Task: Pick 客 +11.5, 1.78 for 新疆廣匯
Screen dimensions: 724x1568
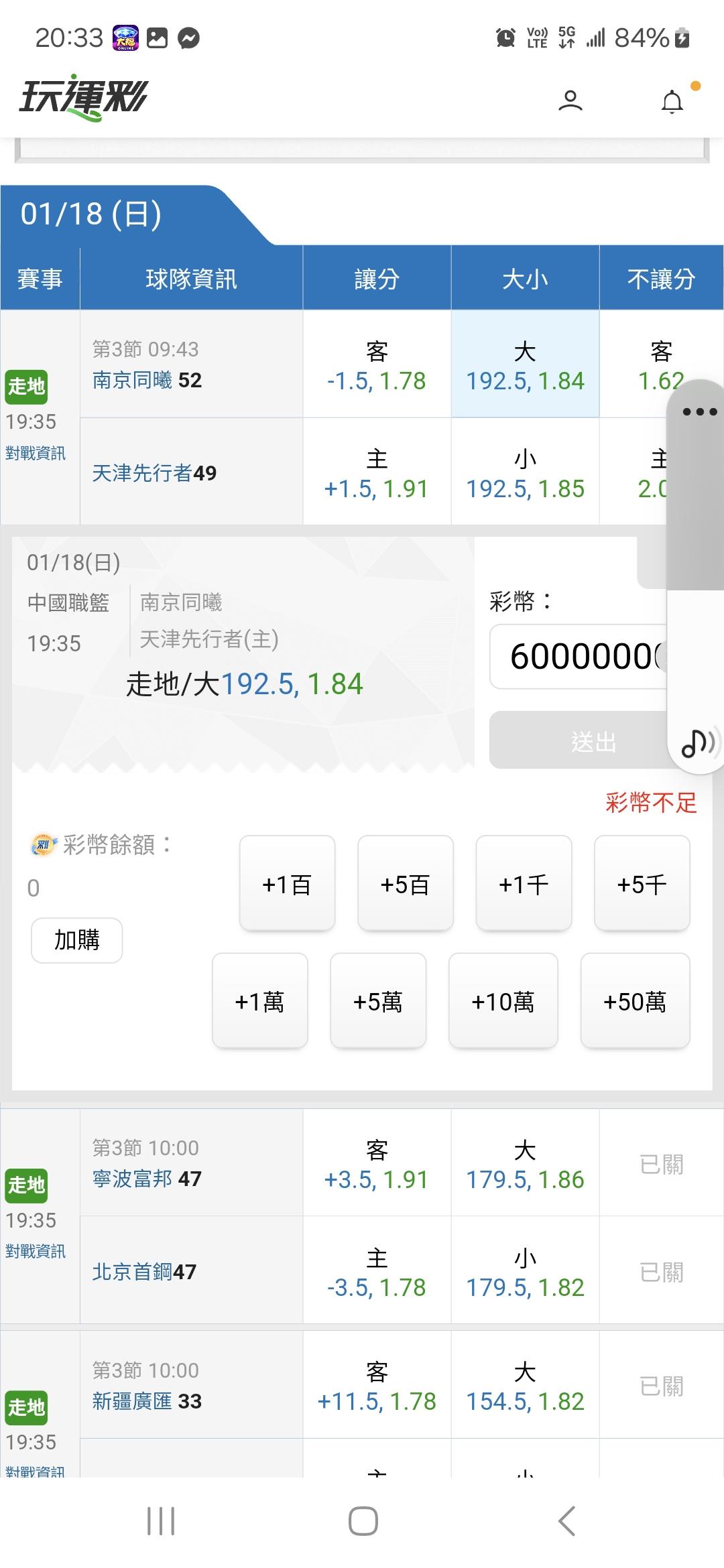Action: [x=377, y=1386]
